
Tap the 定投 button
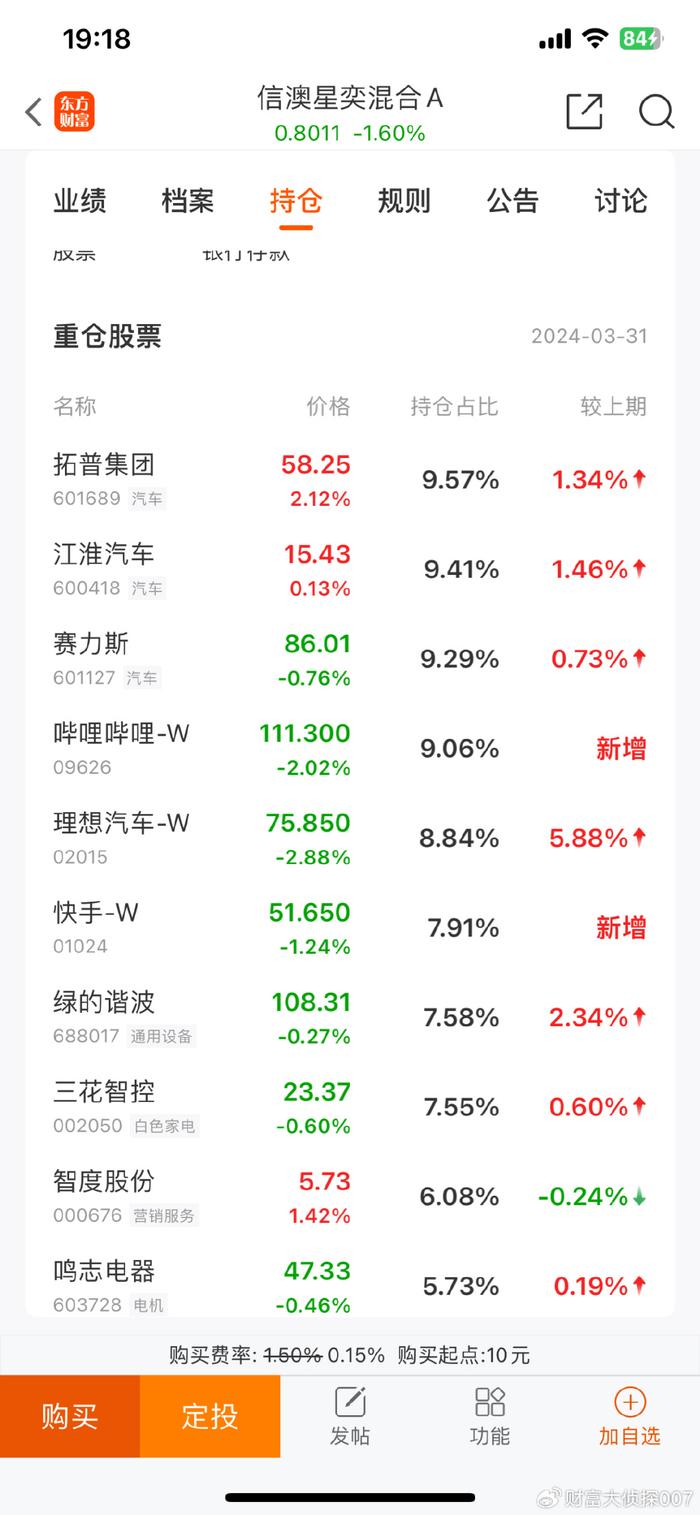click(210, 1416)
